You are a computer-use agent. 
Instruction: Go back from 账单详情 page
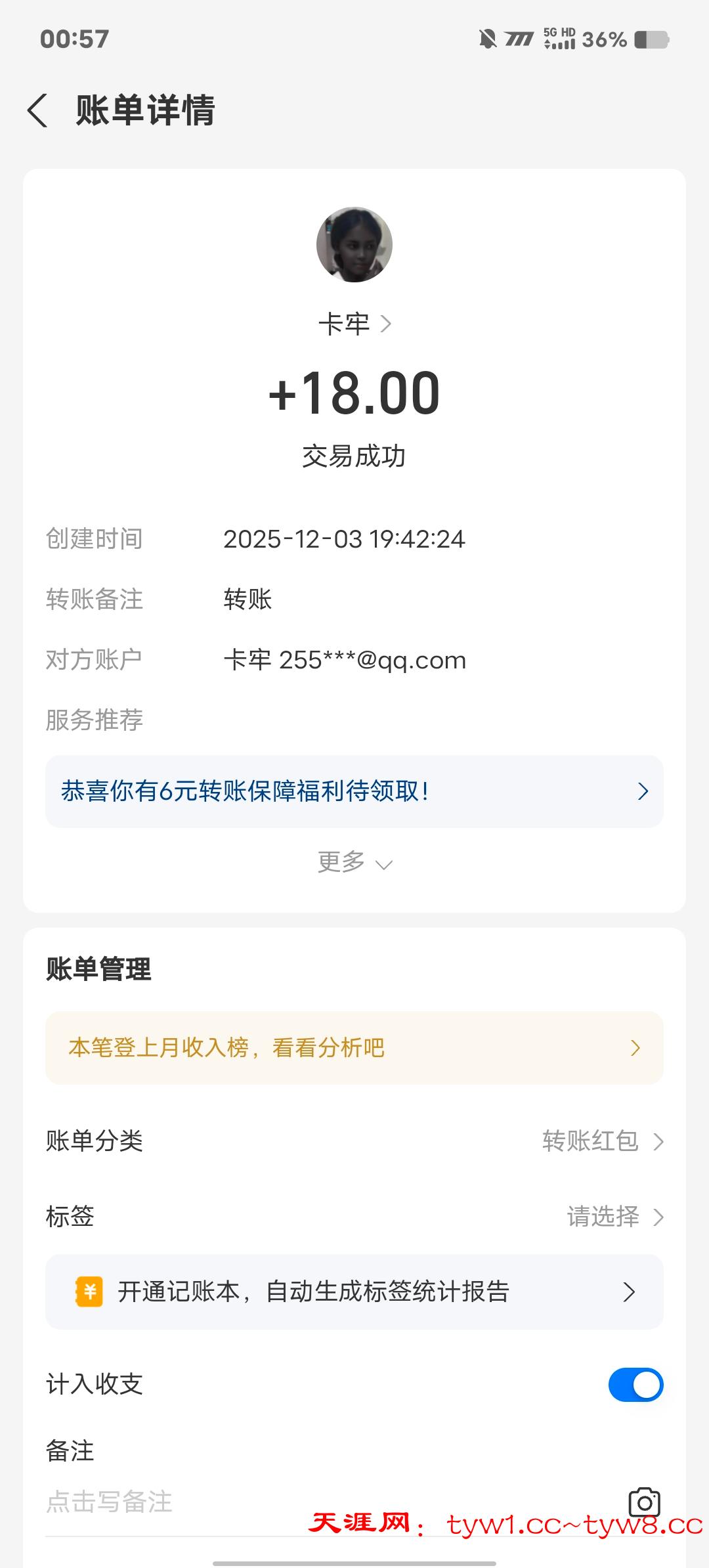tap(38, 110)
